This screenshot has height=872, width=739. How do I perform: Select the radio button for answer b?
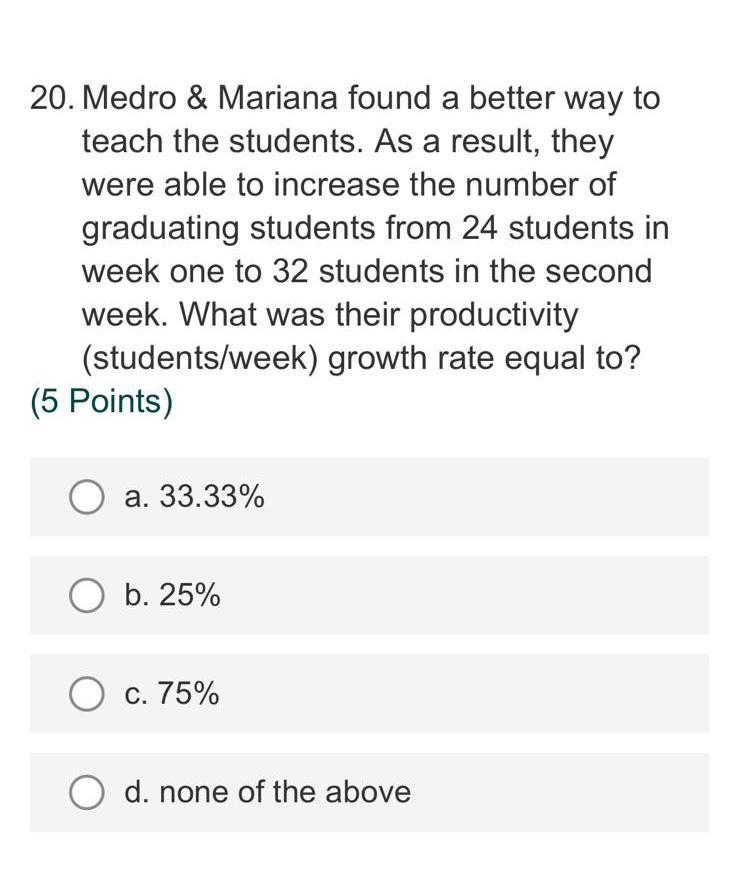[88, 593]
